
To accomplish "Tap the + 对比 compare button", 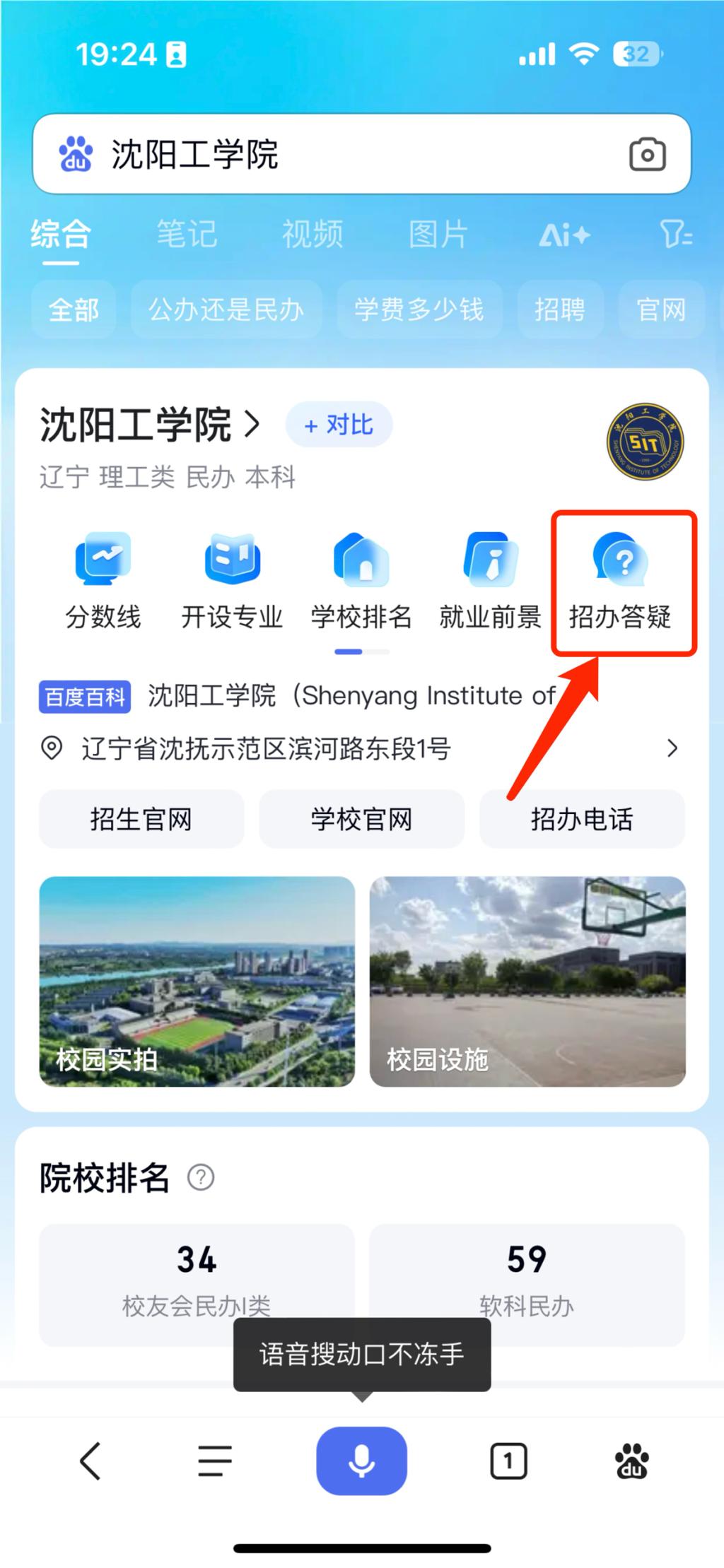I will [339, 425].
